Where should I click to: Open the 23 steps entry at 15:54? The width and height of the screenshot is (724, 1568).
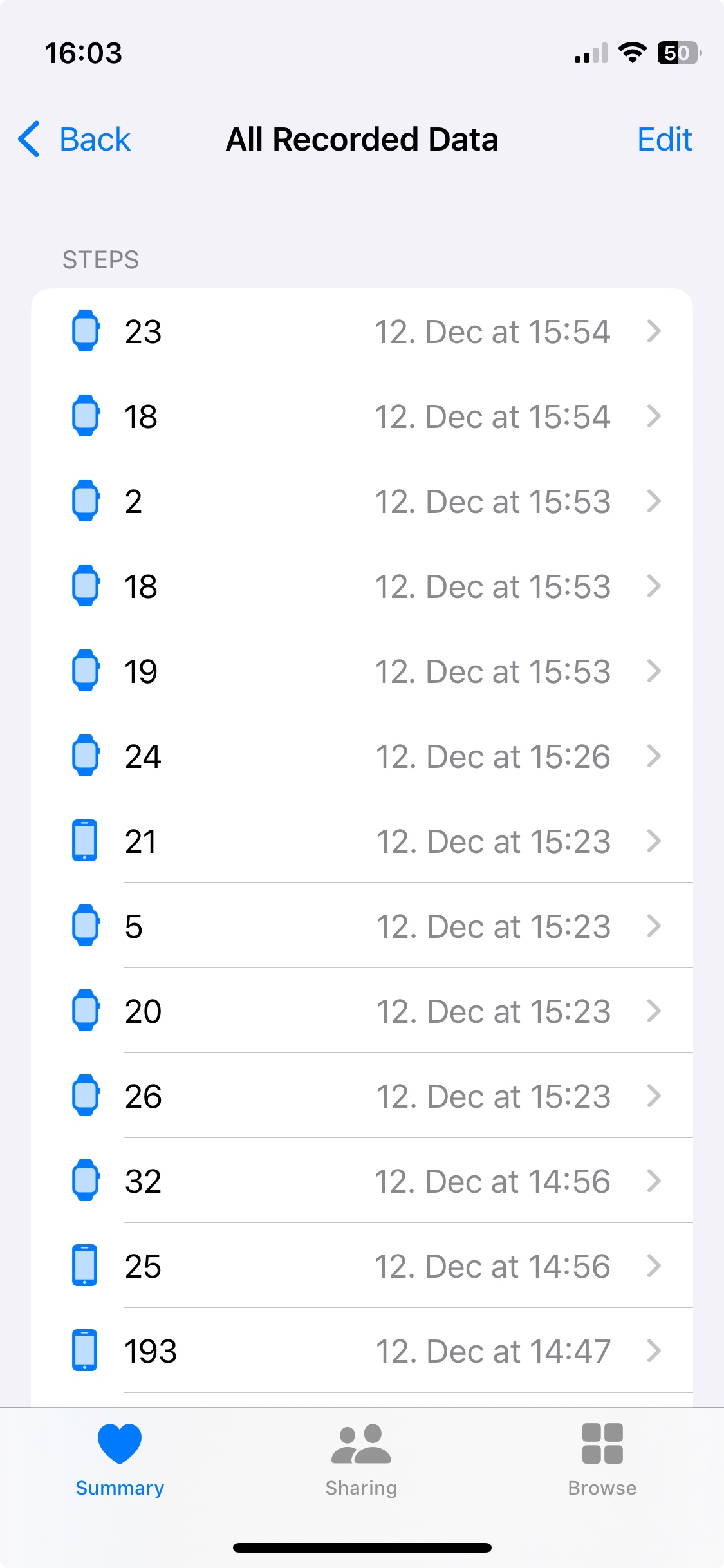[x=362, y=331]
